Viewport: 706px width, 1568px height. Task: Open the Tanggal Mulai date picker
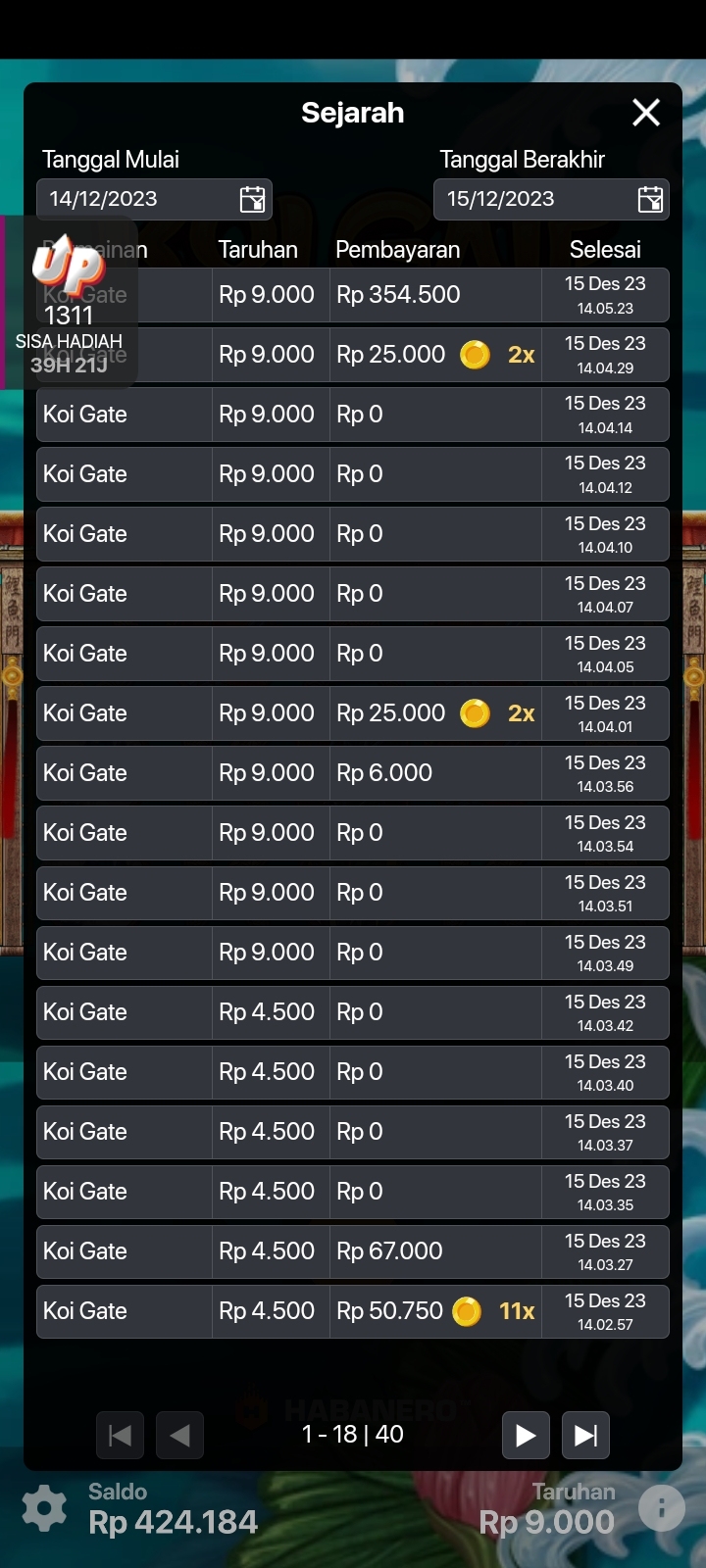click(x=252, y=200)
